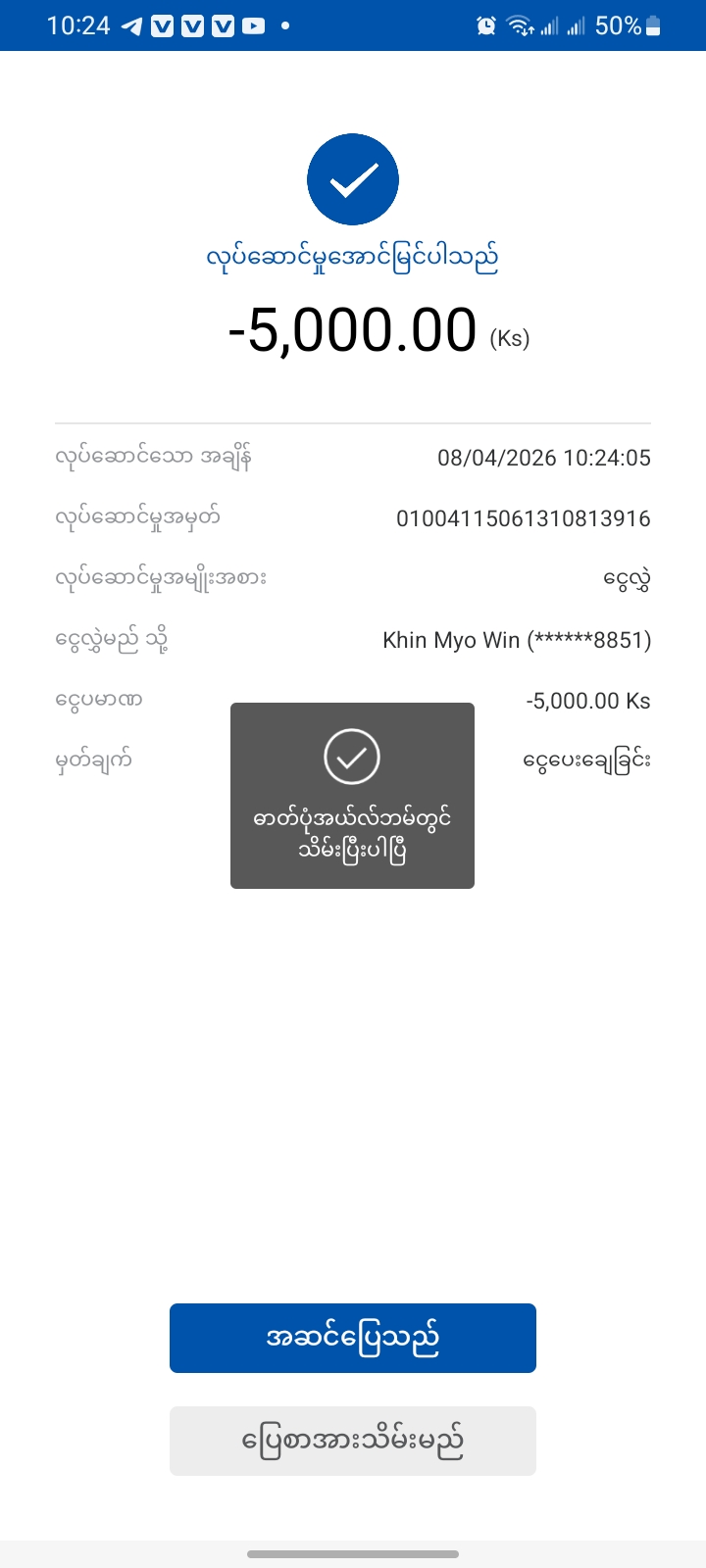This screenshot has width=706, height=1568.
Task: Tap ပြေစာအားသိမ်းမည် to save receipt
Action: [353, 1441]
